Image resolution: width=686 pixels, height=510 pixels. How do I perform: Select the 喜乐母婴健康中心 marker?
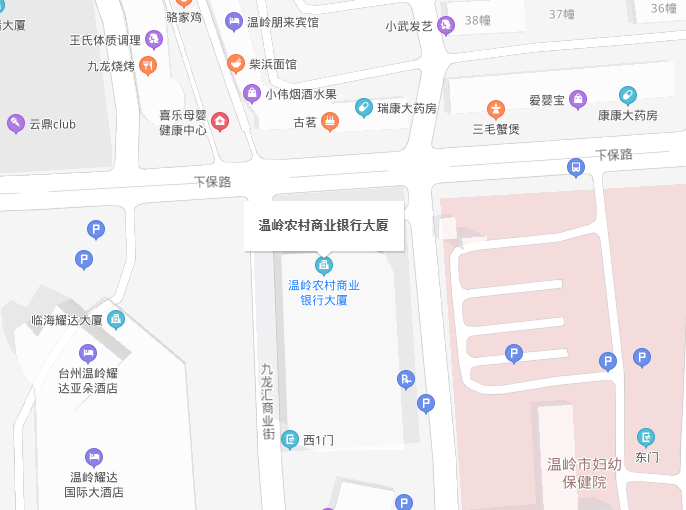[x=220, y=121]
